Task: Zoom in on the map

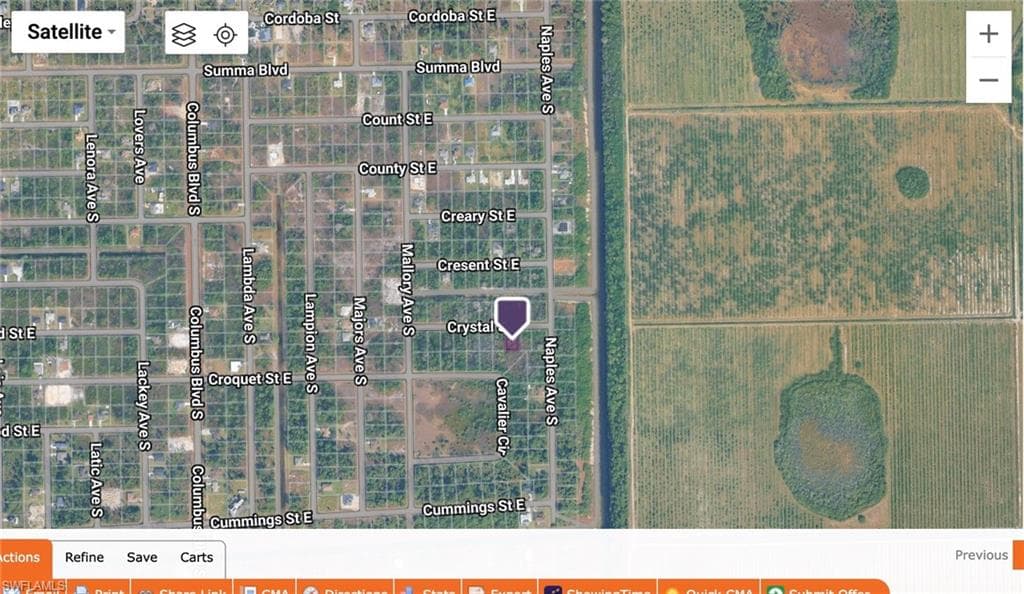Action: click(989, 34)
